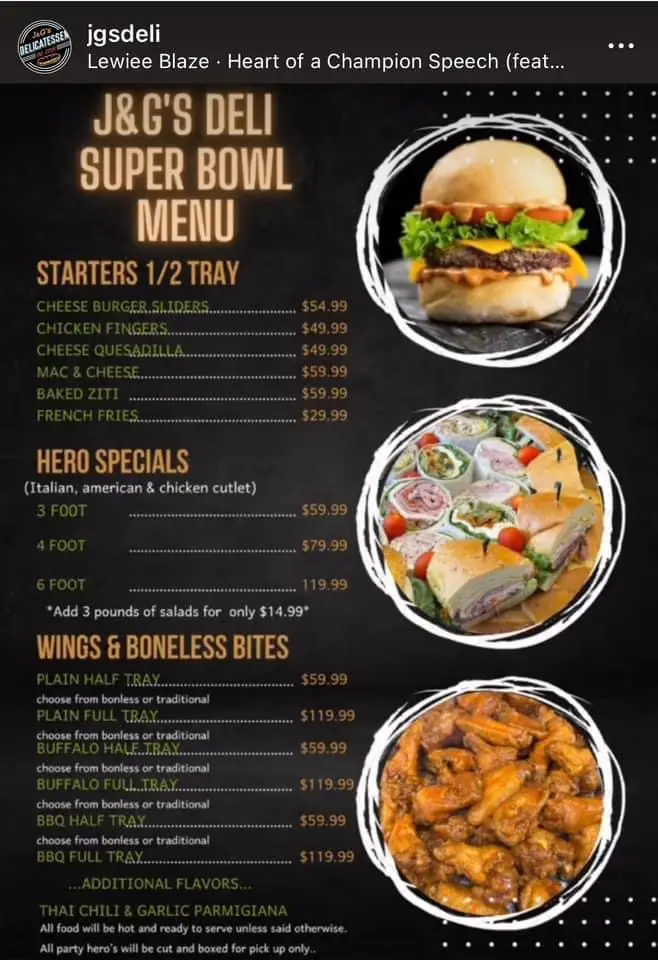658x960 pixels.
Task: Open the three-dot overflow menu
Action: (x=621, y=46)
